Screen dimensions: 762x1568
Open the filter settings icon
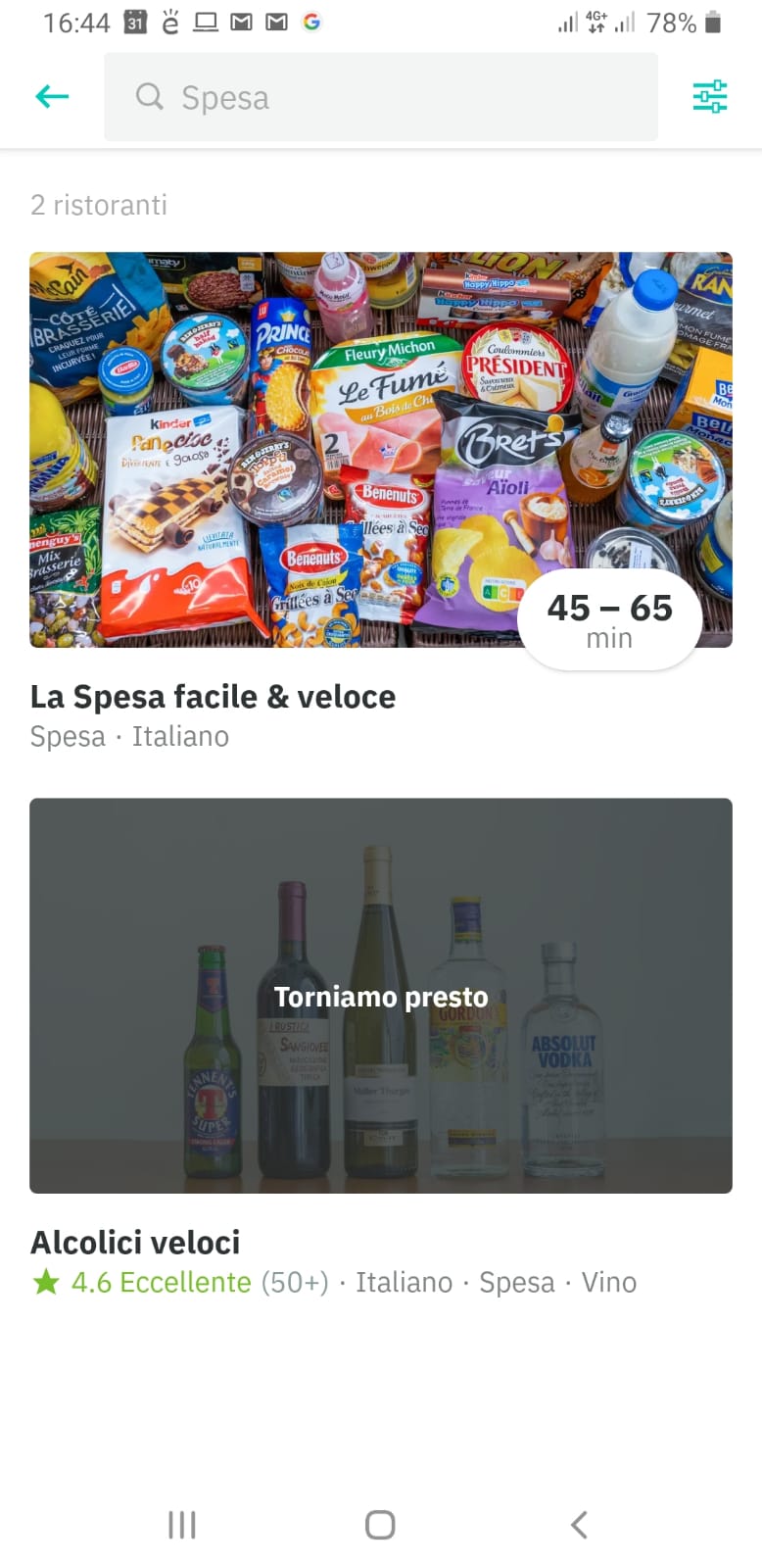coord(709,96)
